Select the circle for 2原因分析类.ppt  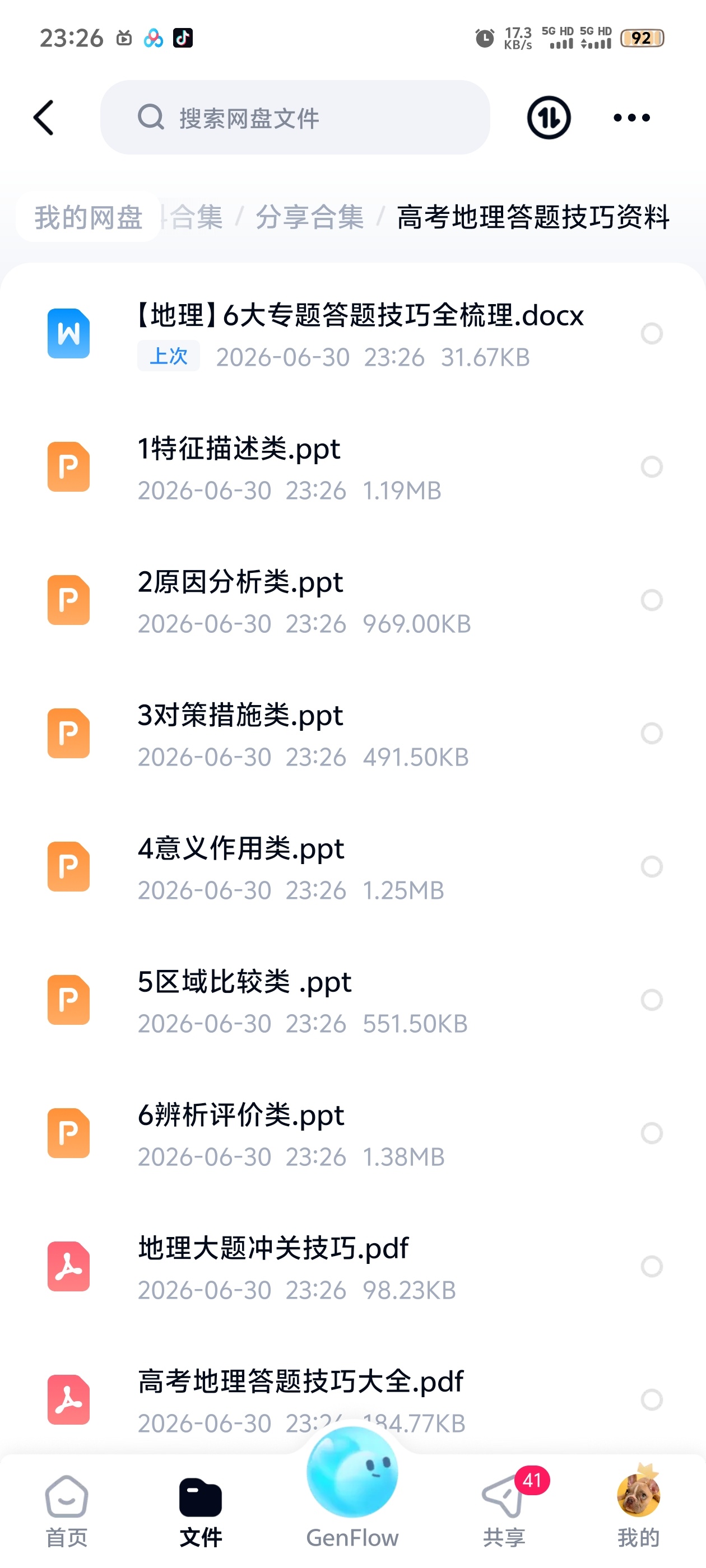coord(651,600)
